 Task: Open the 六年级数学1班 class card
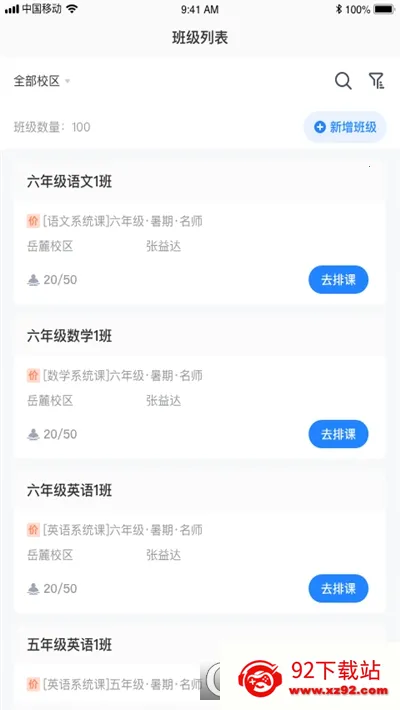(x=200, y=388)
